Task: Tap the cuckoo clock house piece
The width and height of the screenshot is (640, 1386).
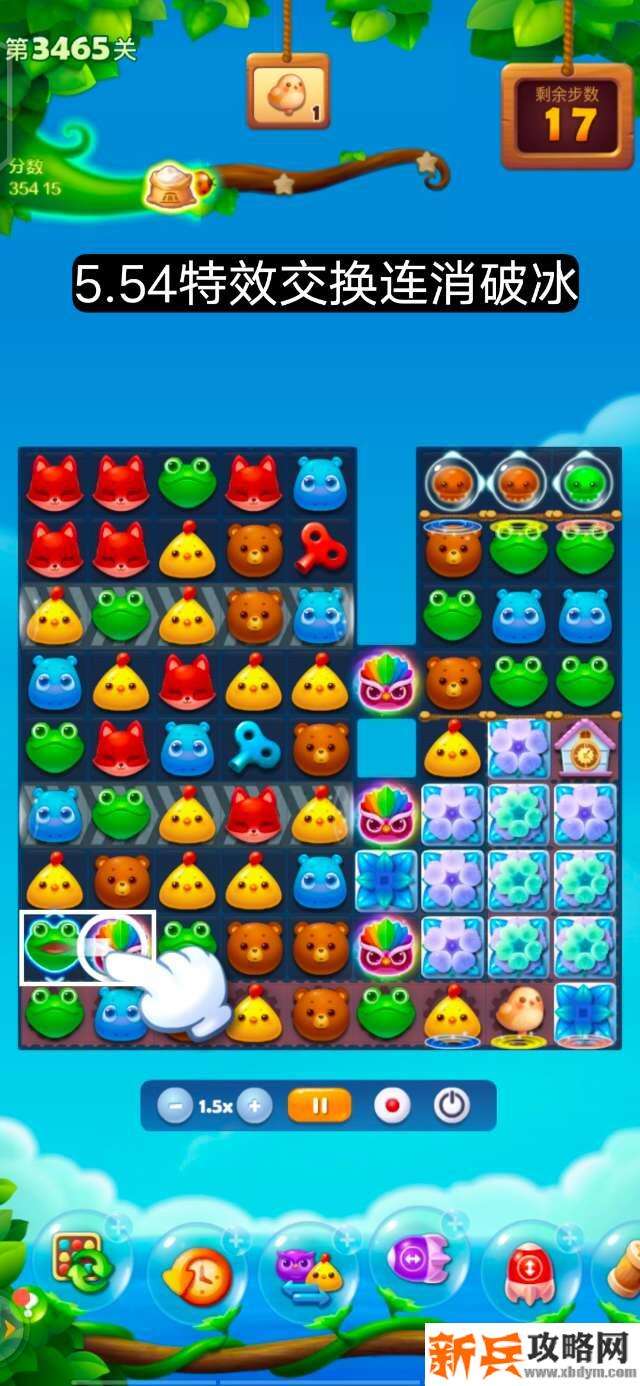Action: click(x=585, y=746)
